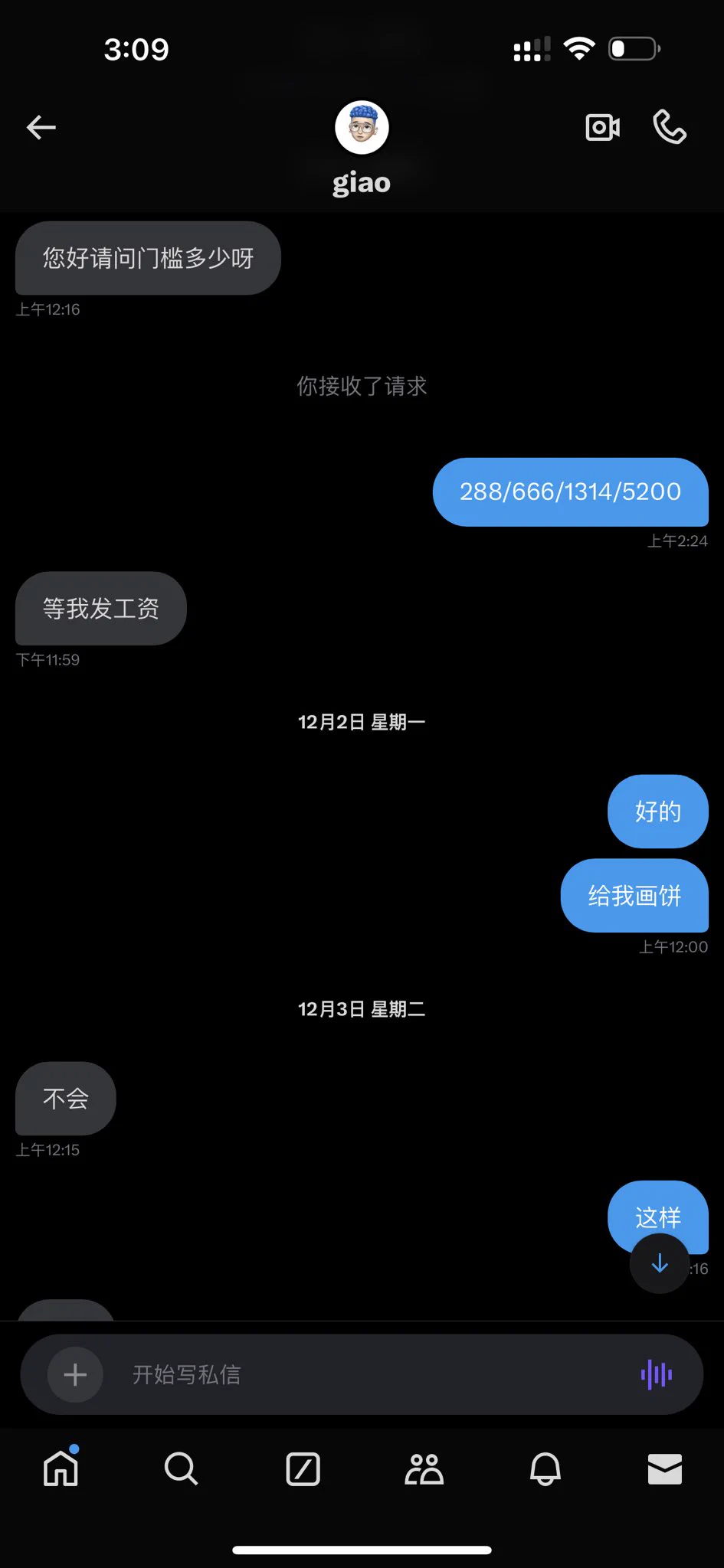Record a voice message
Viewport: 724px width, 1568px height.
click(x=657, y=1375)
